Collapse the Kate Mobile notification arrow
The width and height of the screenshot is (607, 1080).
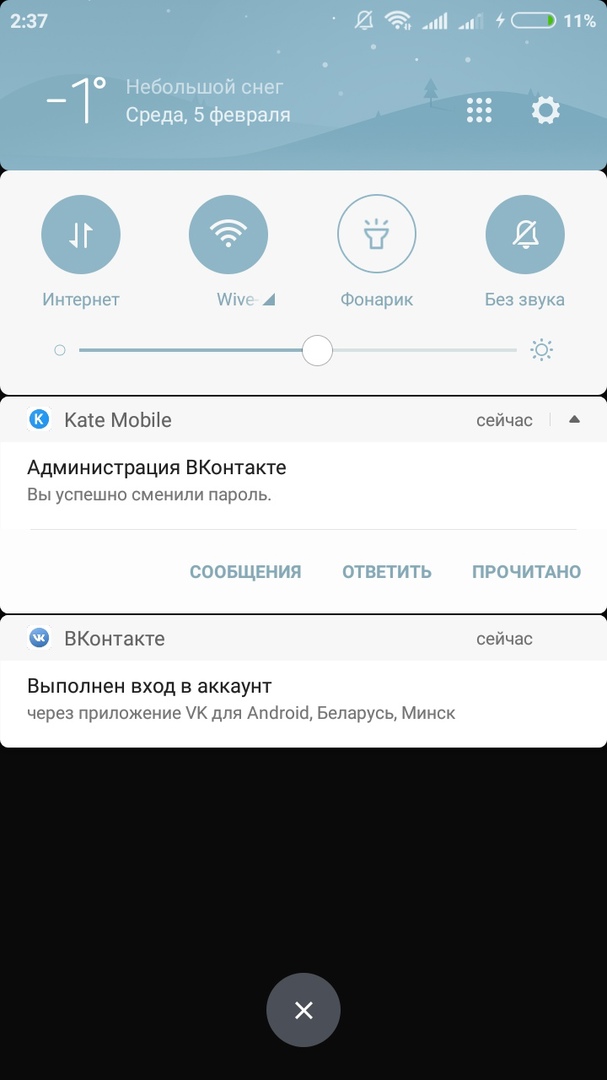574,420
